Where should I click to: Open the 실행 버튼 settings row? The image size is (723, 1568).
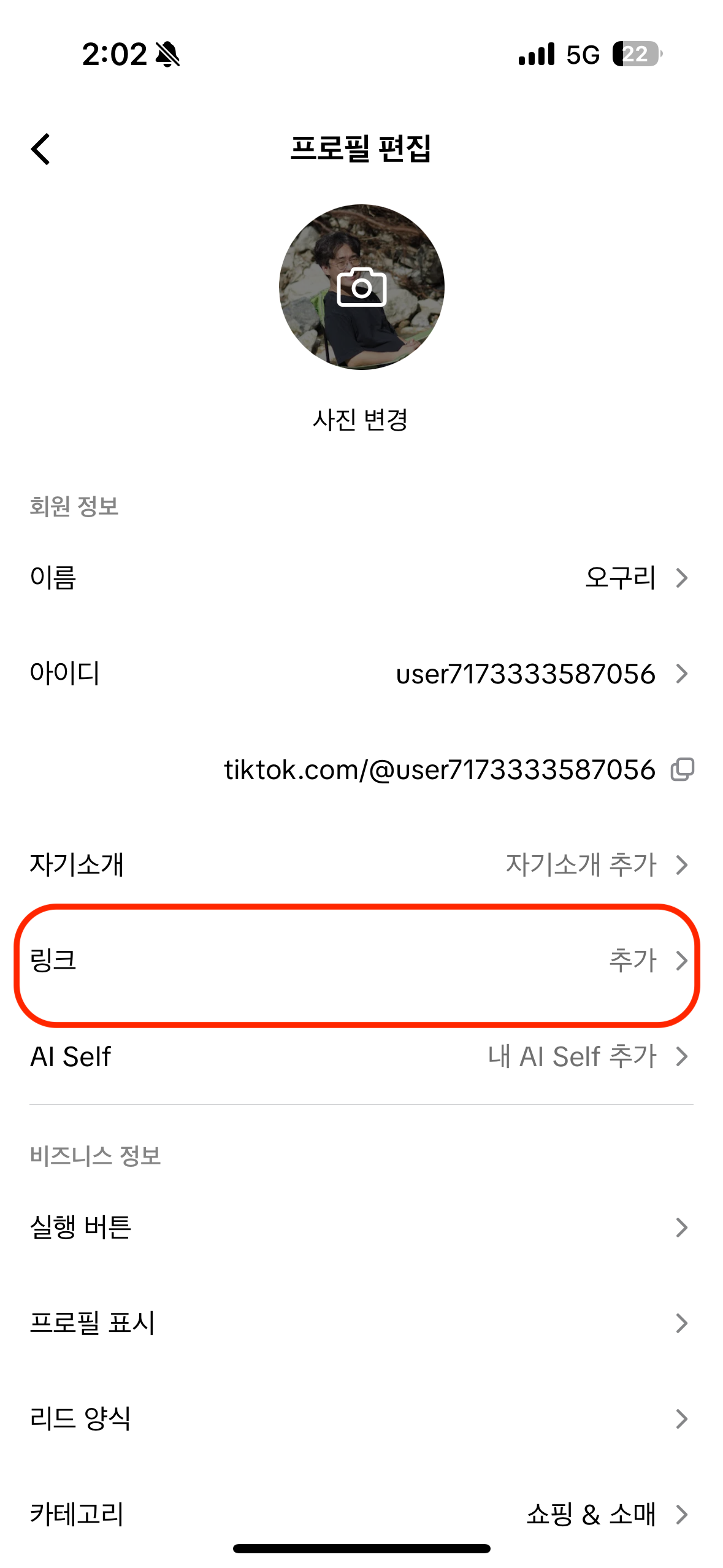[x=362, y=1228]
